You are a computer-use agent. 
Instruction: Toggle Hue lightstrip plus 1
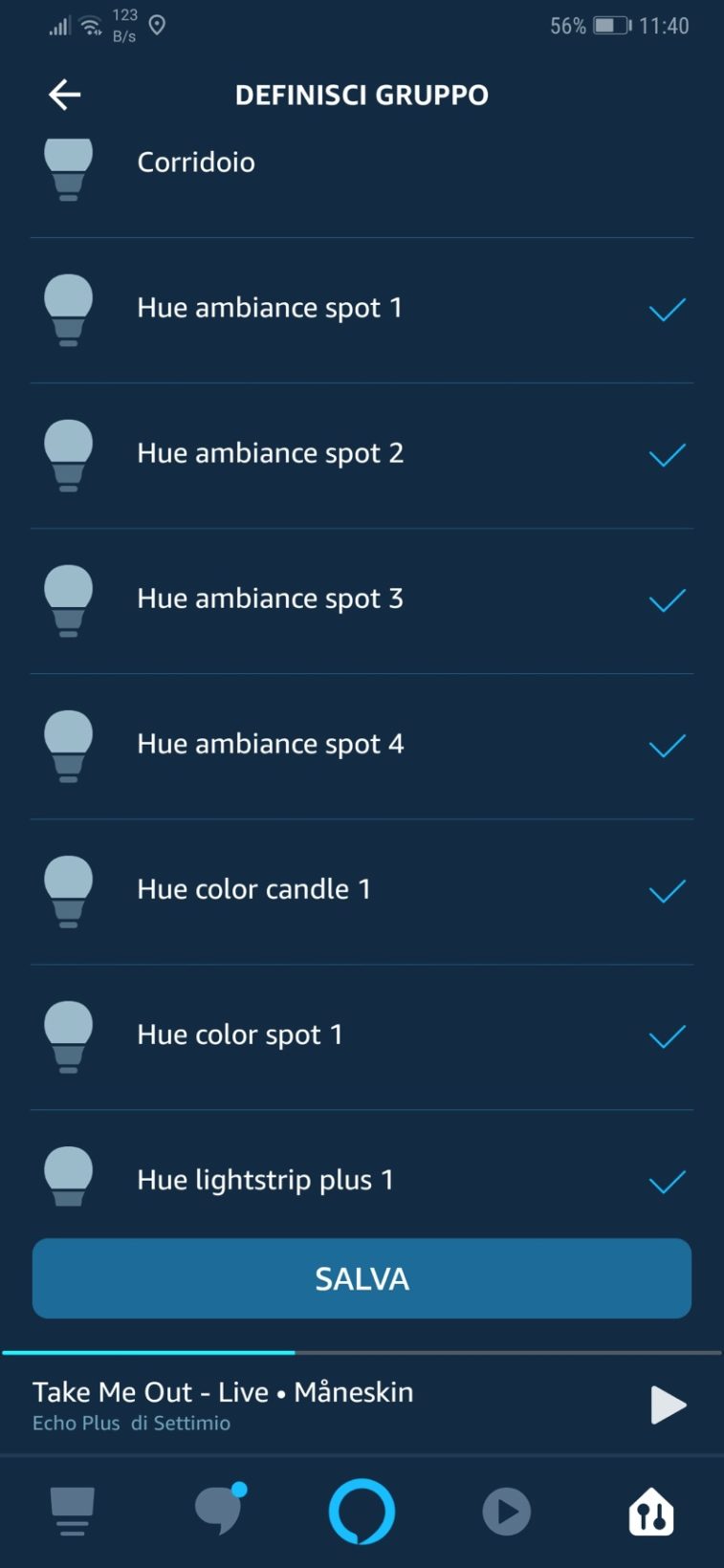[x=667, y=1182]
